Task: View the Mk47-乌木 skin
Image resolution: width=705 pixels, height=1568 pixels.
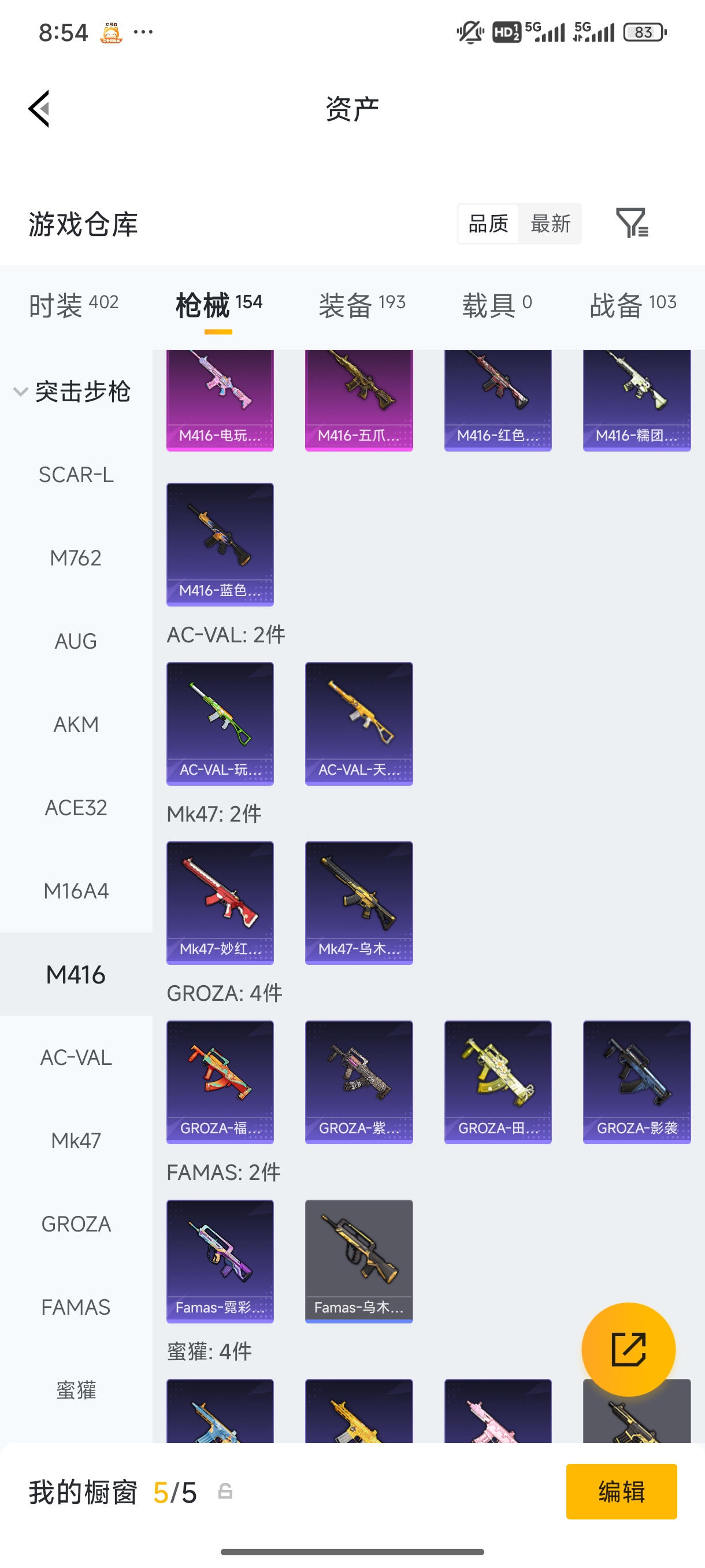Action: (x=359, y=903)
